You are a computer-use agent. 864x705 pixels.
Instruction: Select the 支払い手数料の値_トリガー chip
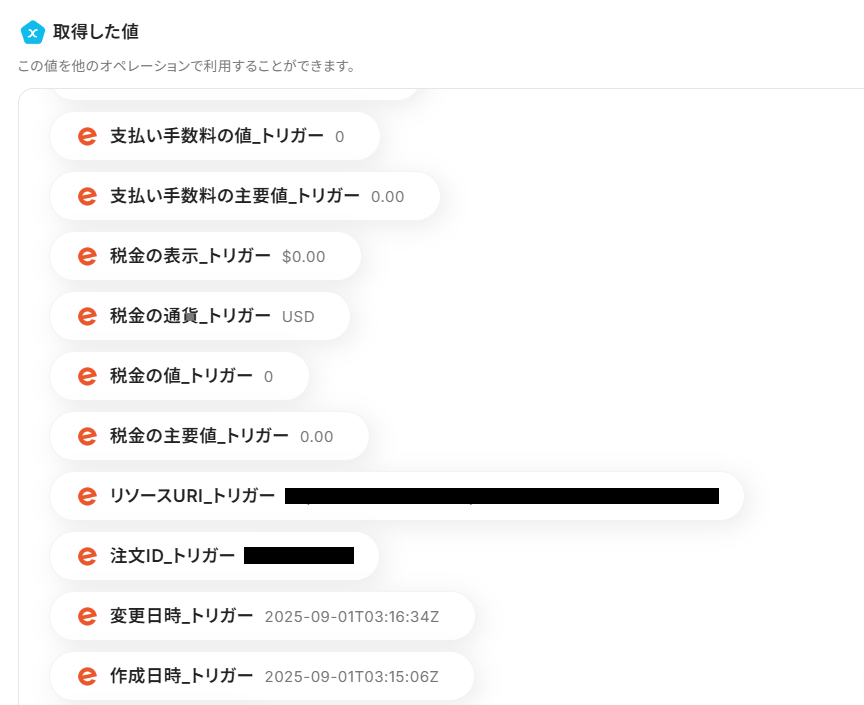click(x=215, y=136)
